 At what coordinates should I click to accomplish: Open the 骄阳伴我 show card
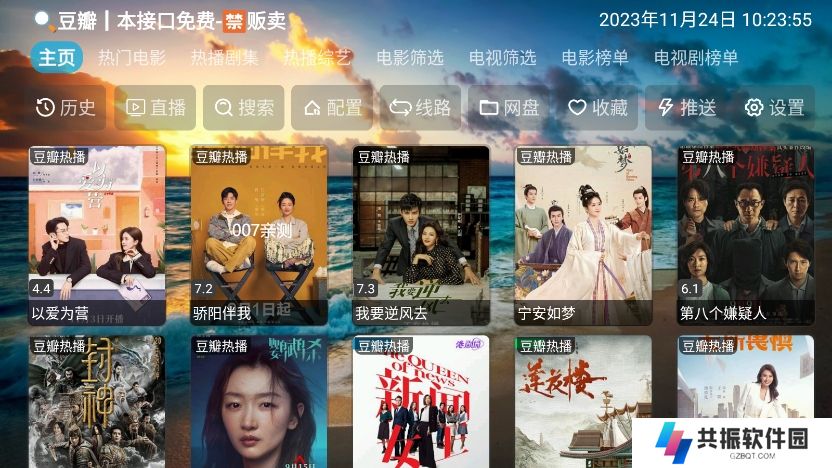click(x=259, y=235)
